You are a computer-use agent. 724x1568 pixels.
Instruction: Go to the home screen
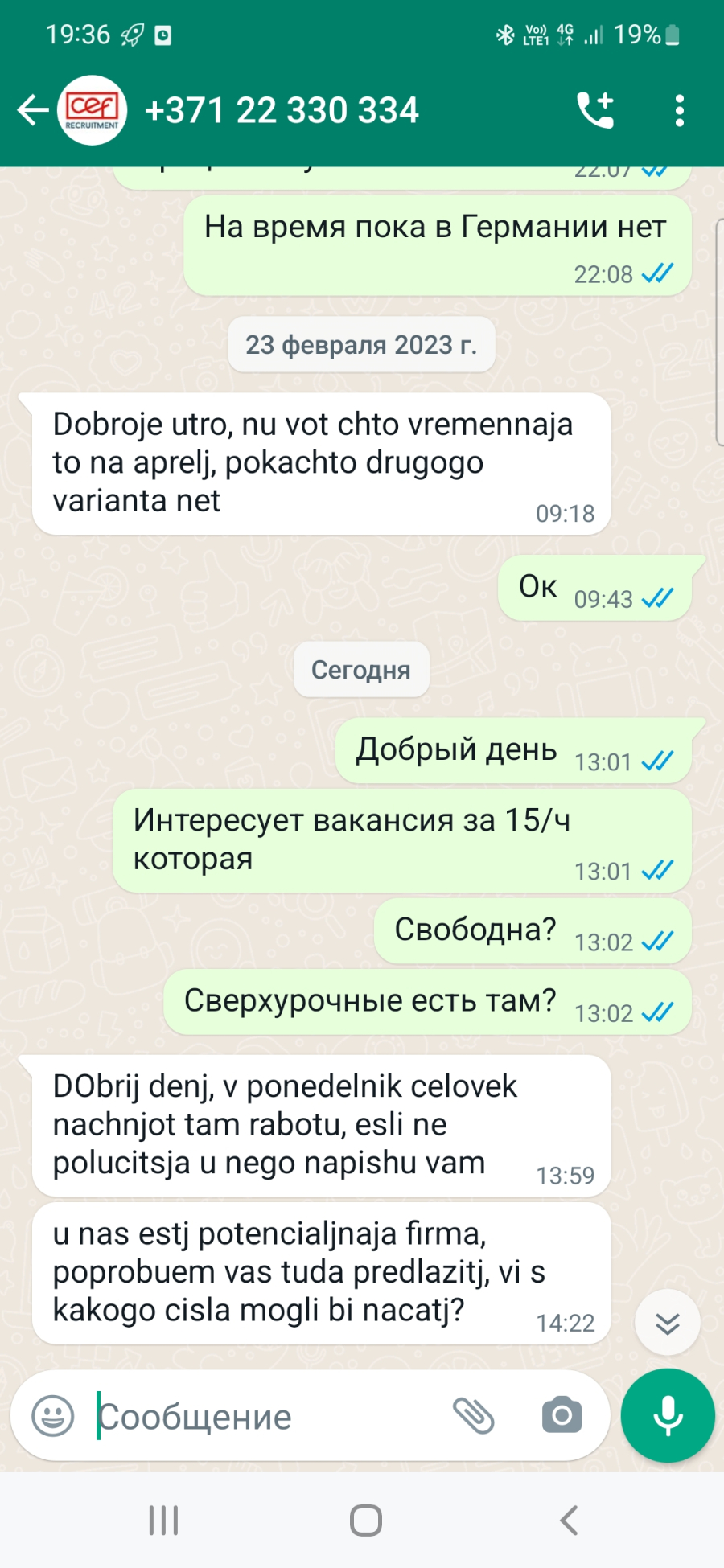coord(366,1521)
